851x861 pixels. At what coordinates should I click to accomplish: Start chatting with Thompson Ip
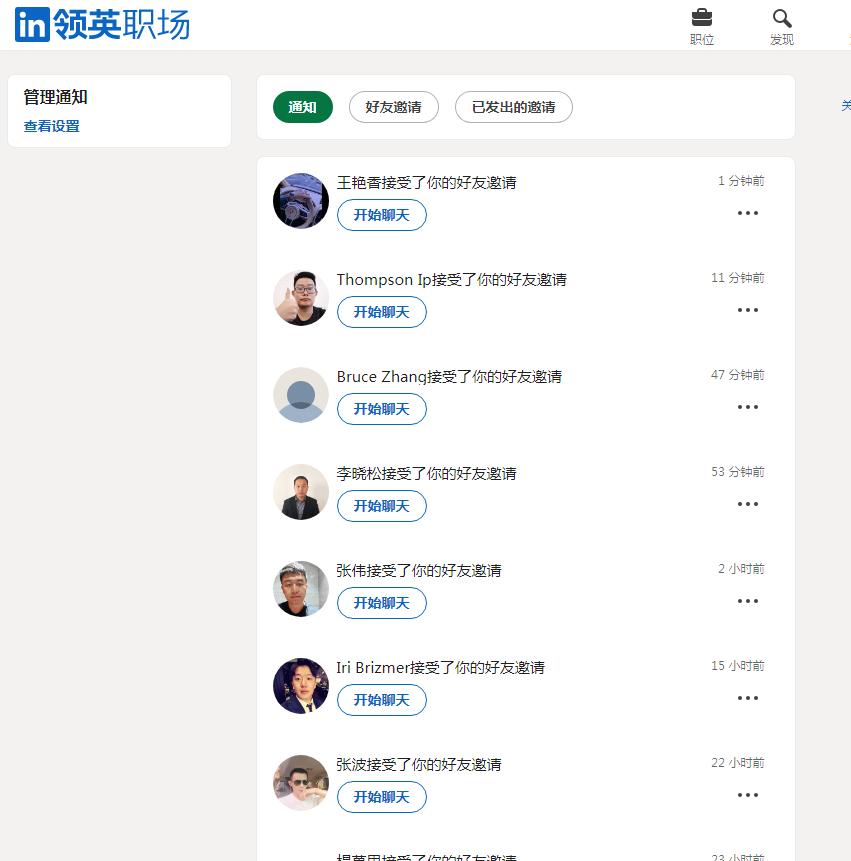tap(381, 312)
